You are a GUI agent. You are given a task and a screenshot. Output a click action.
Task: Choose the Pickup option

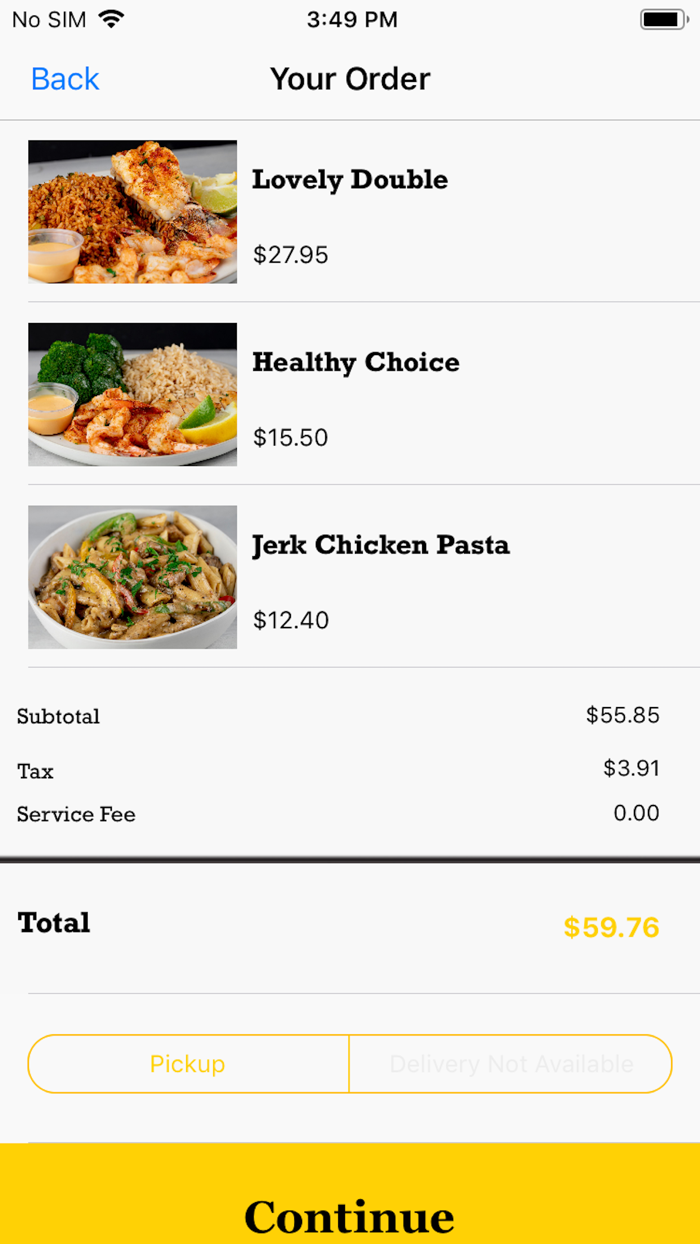pos(188,1064)
